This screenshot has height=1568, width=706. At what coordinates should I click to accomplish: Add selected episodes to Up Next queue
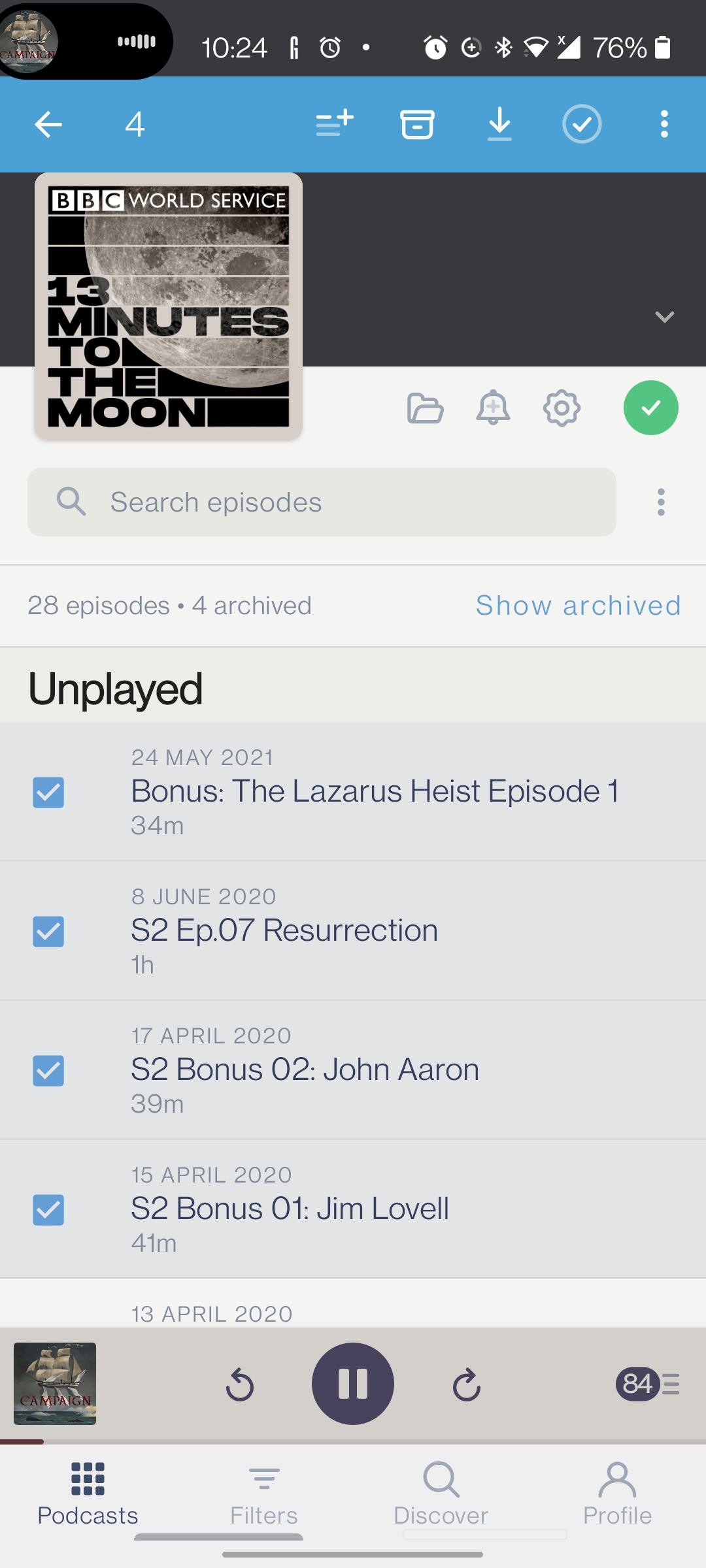[x=335, y=124]
